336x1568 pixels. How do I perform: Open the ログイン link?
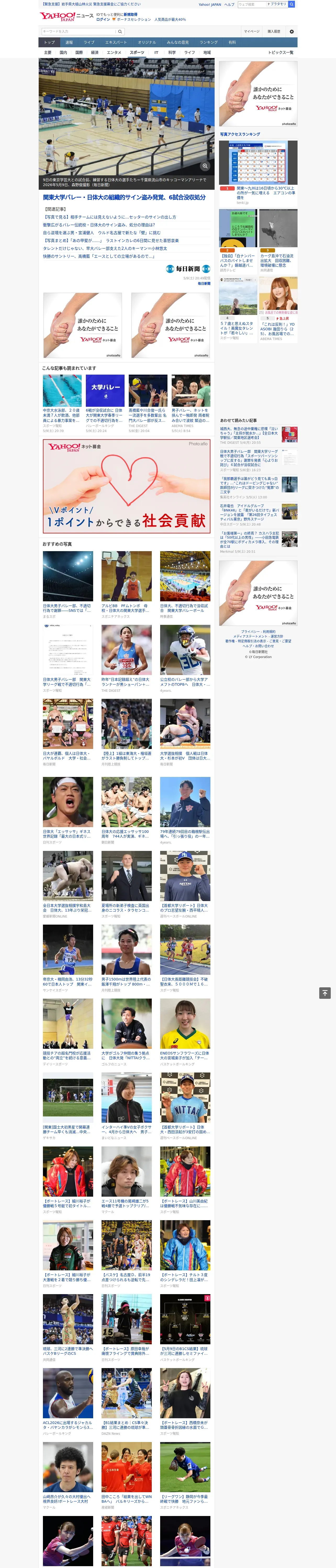(x=103, y=20)
